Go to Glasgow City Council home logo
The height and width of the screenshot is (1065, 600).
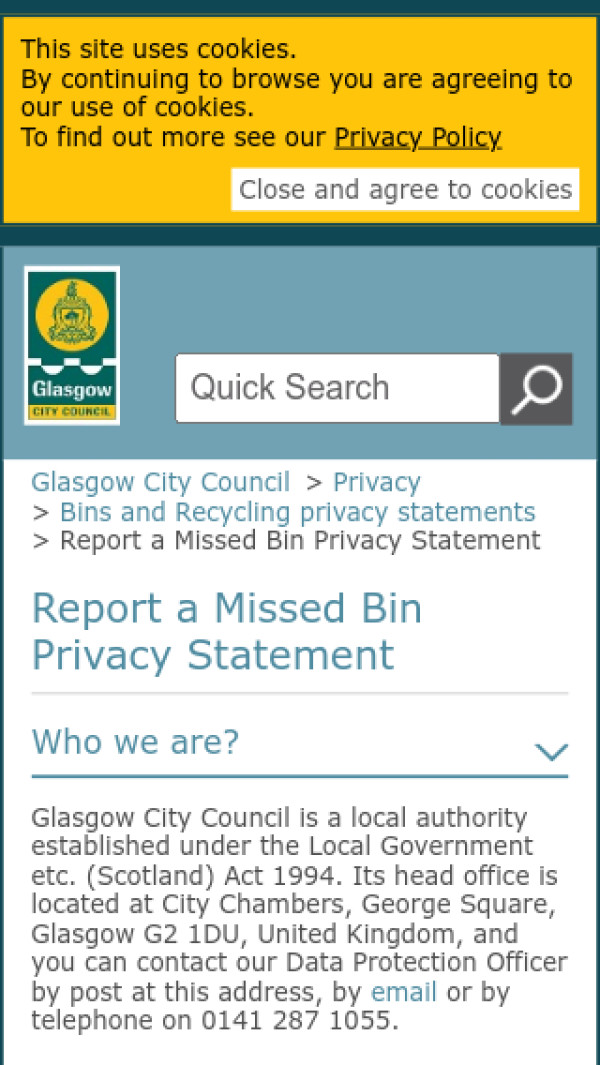[72, 345]
